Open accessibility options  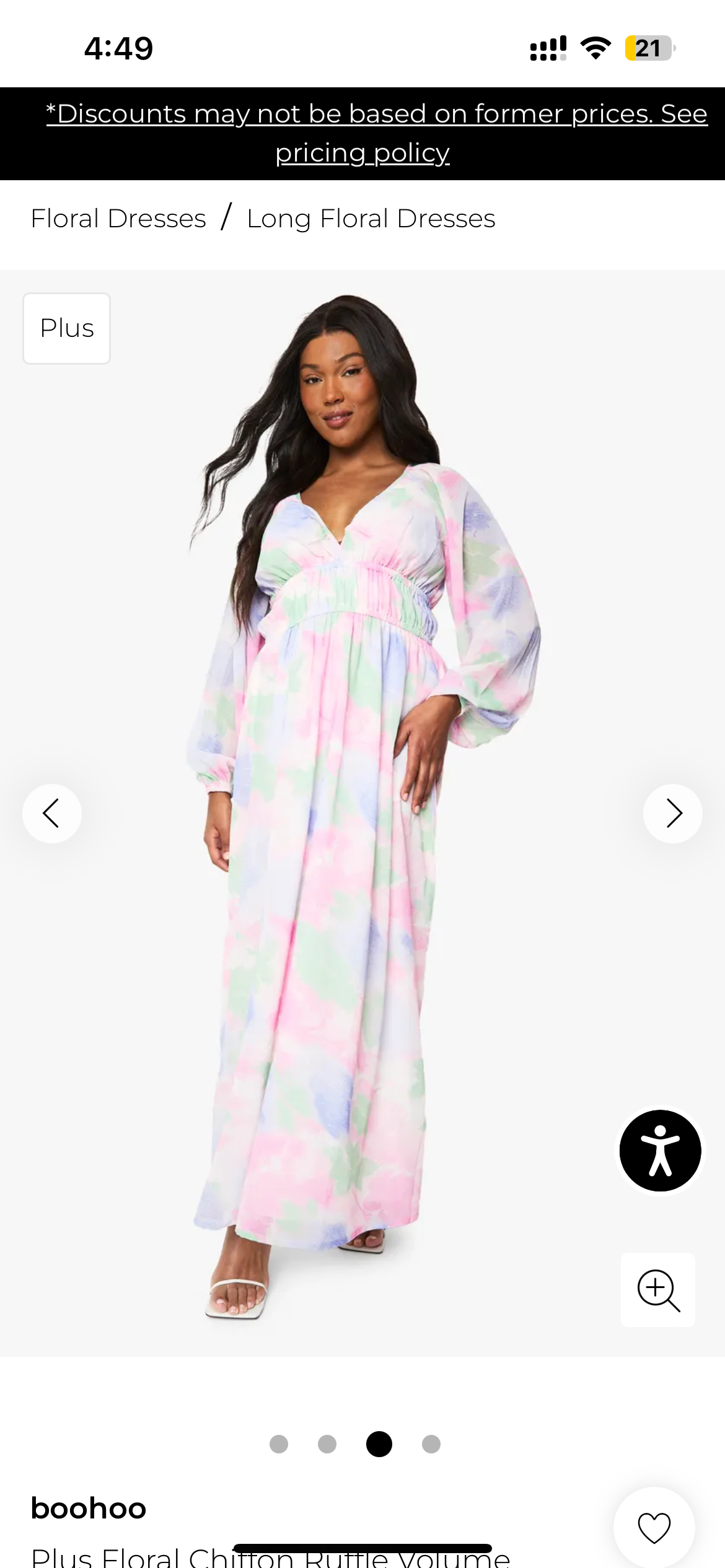[x=660, y=1150]
